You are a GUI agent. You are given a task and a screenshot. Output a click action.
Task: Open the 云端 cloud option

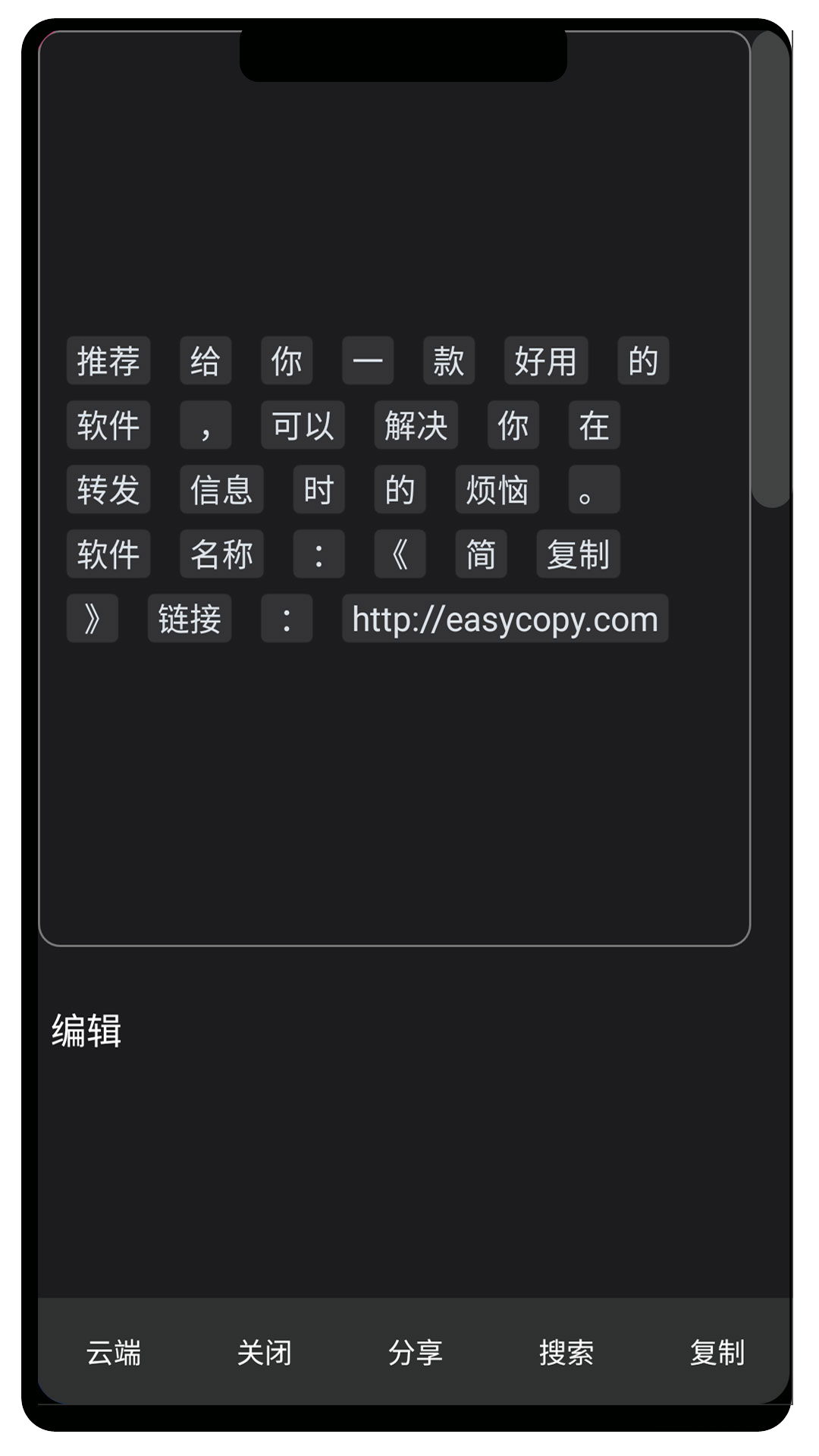click(114, 1352)
